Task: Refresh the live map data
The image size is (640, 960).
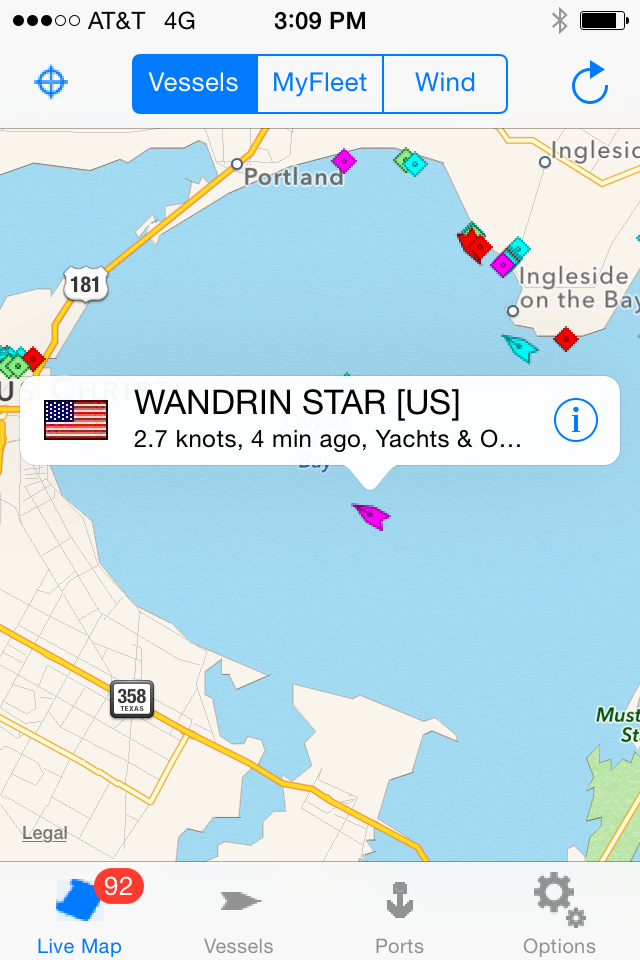Action: pyautogui.click(x=590, y=84)
